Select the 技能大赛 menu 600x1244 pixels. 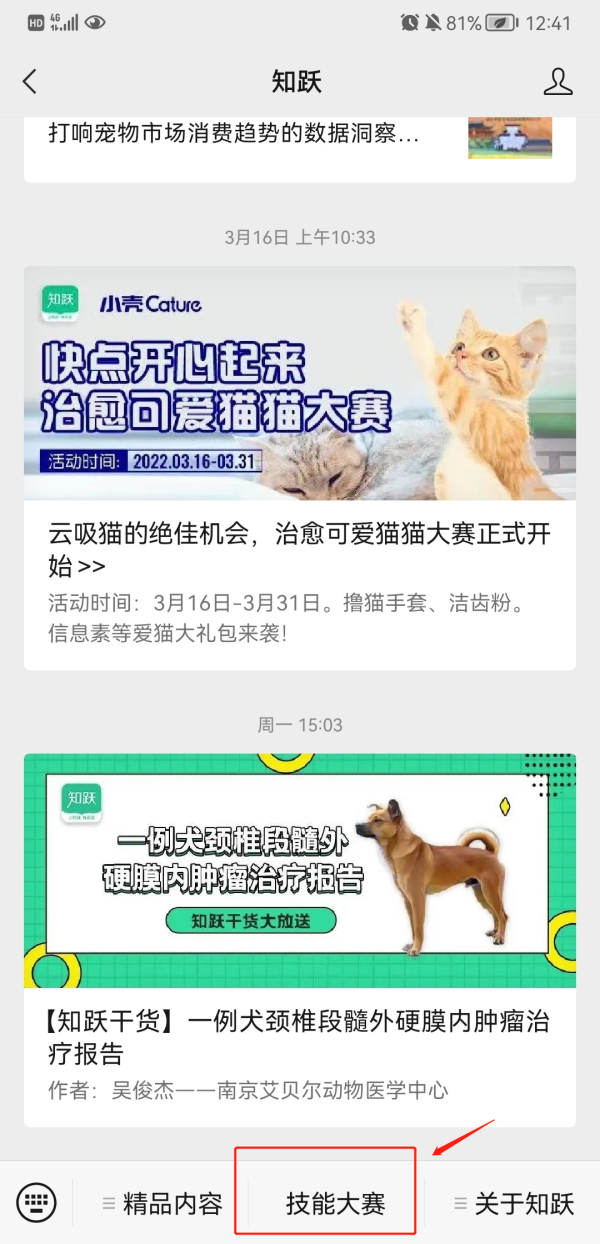pyautogui.click(x=335, y=1203)
